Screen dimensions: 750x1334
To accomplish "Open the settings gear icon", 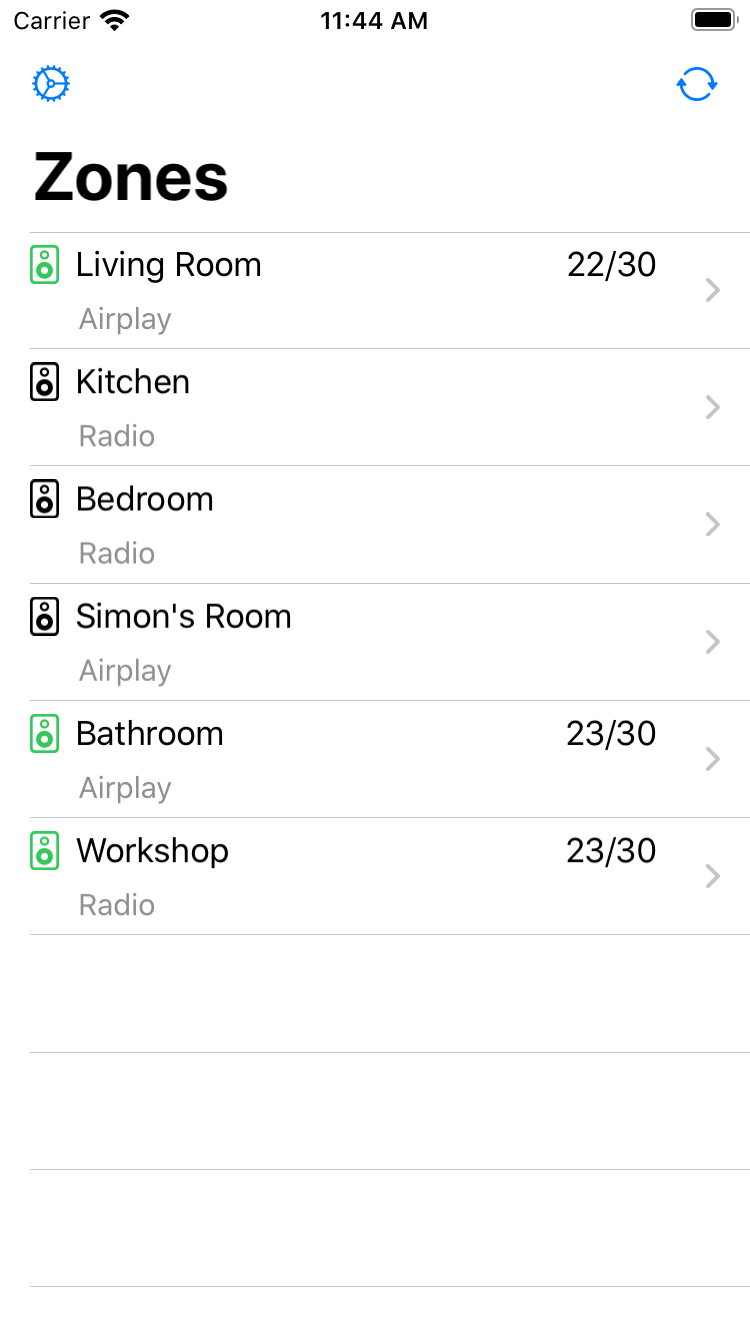I will coord(51,84).
